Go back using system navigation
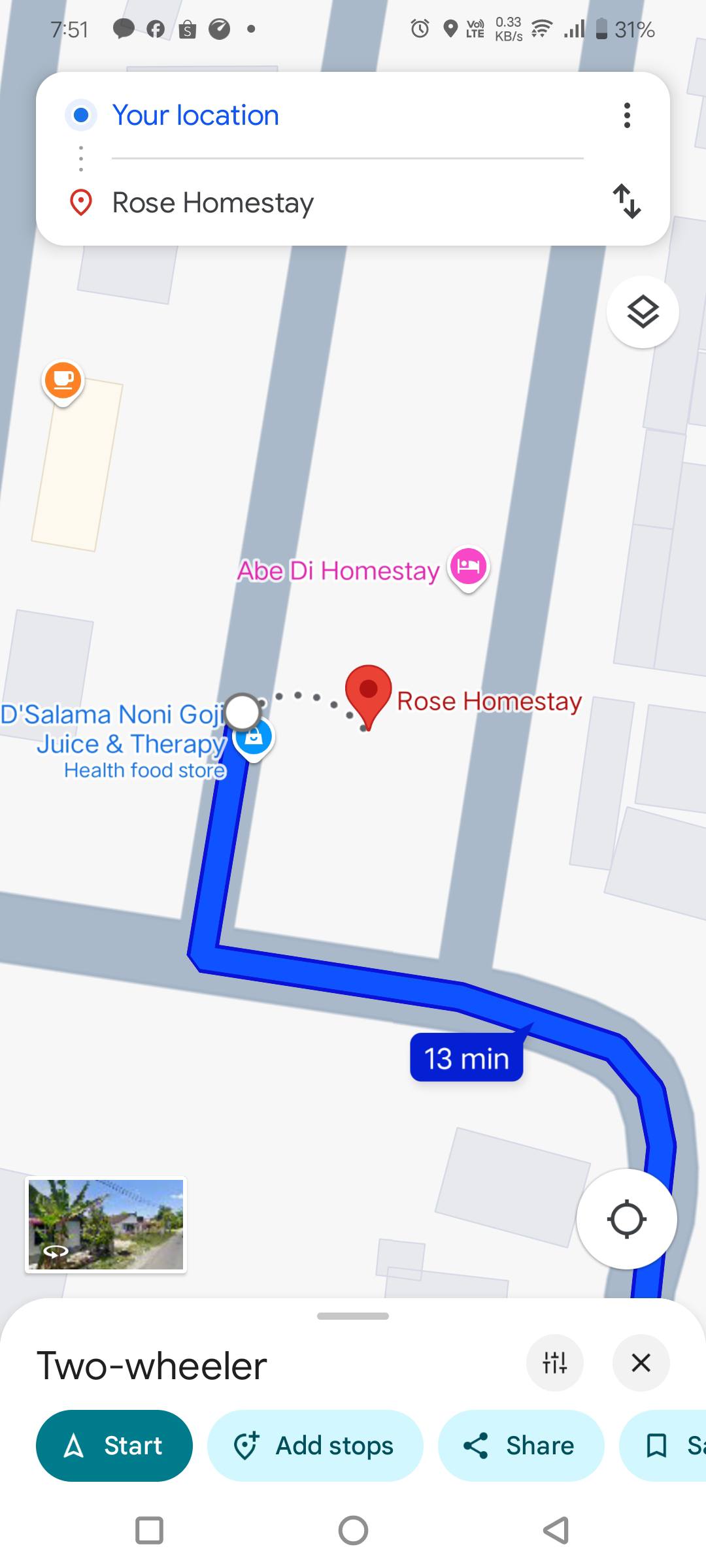 [556, 1530]
